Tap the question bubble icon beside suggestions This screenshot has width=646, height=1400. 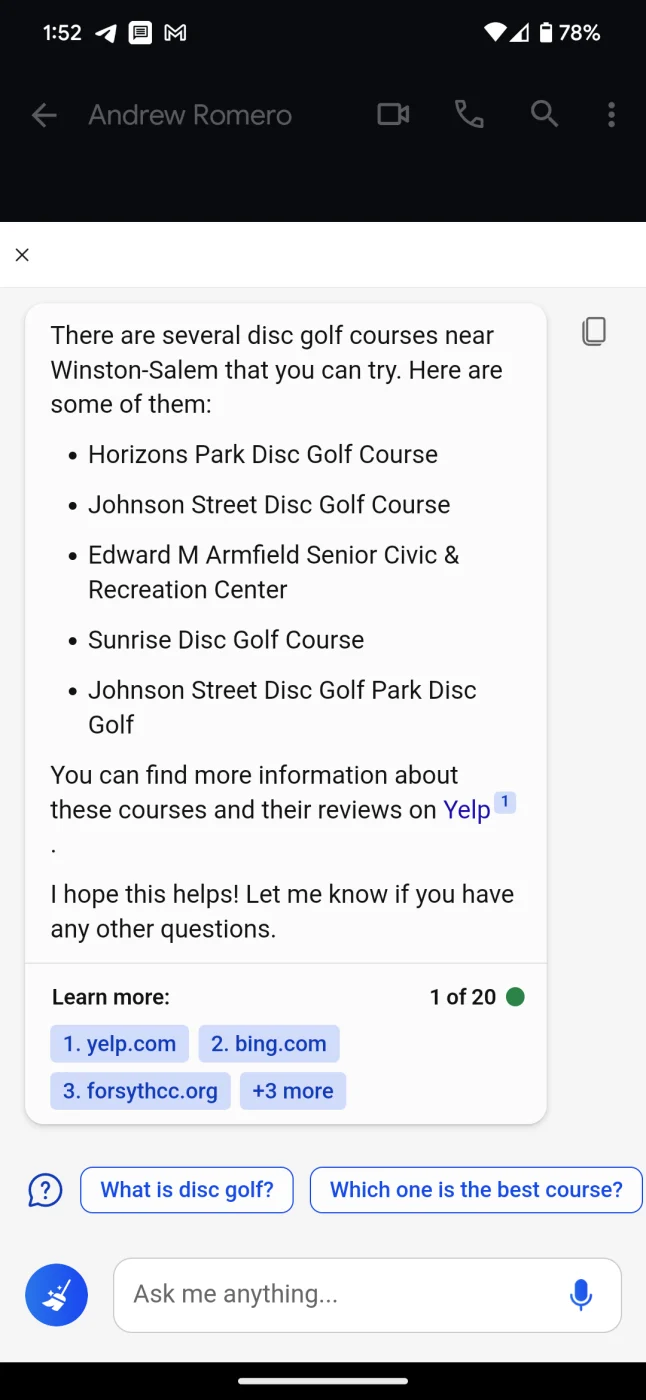pos(45,1190)
